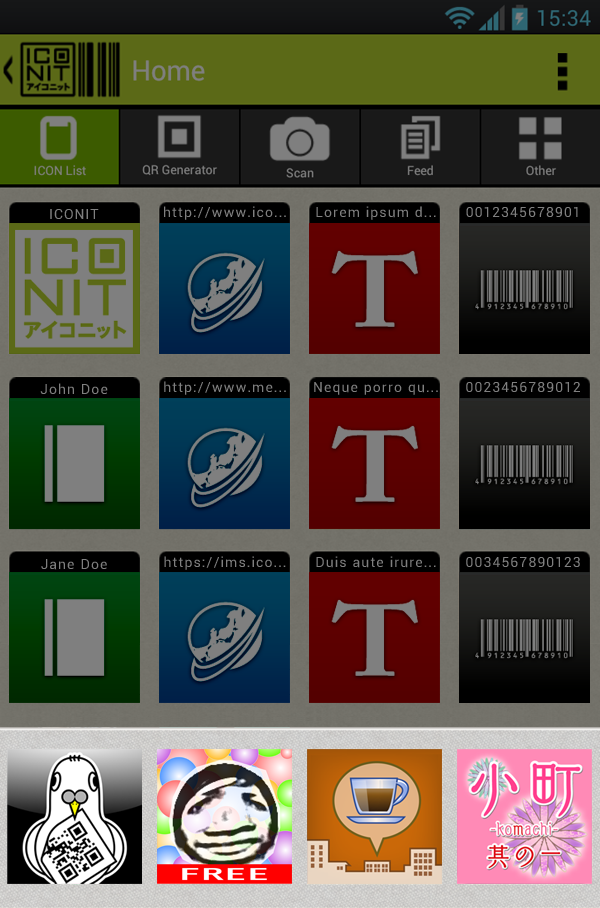Open the https://ims.ico... link tile

pos(224,629)
